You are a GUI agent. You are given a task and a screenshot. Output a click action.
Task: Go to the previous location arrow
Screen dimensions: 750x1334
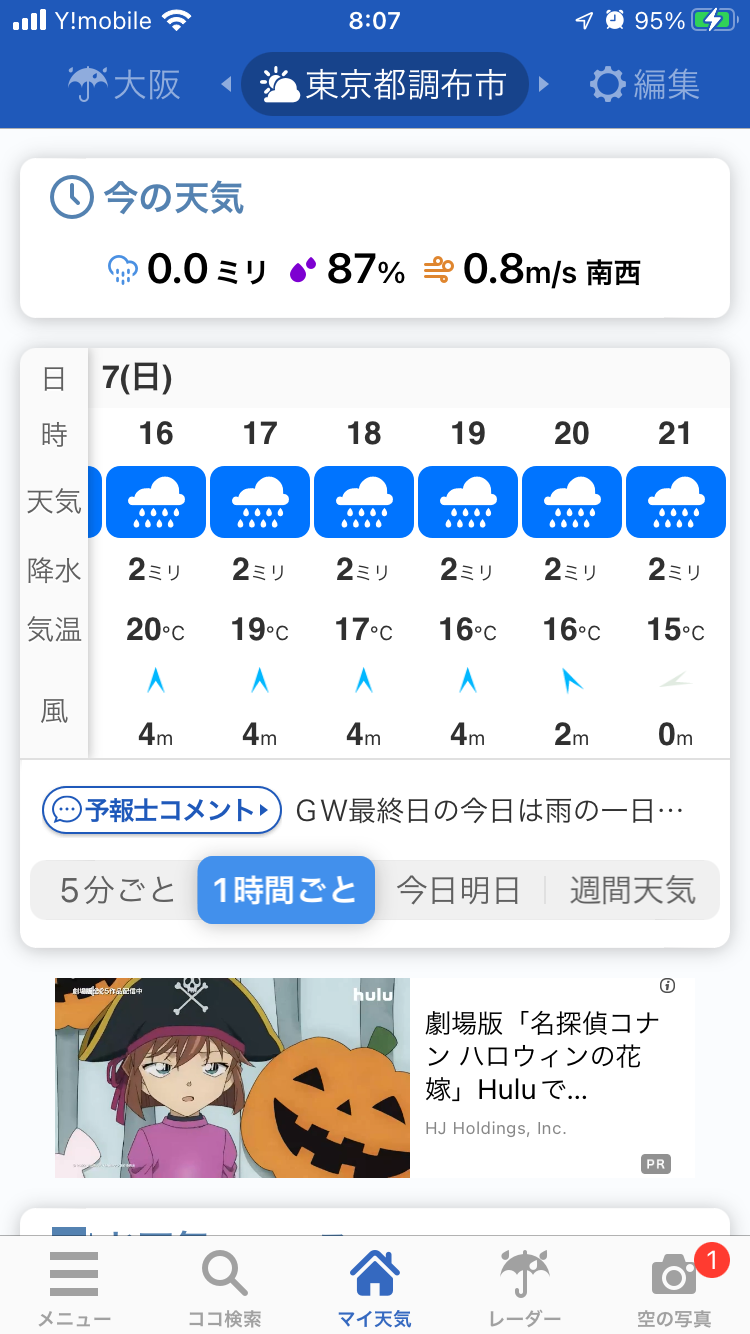226,85
